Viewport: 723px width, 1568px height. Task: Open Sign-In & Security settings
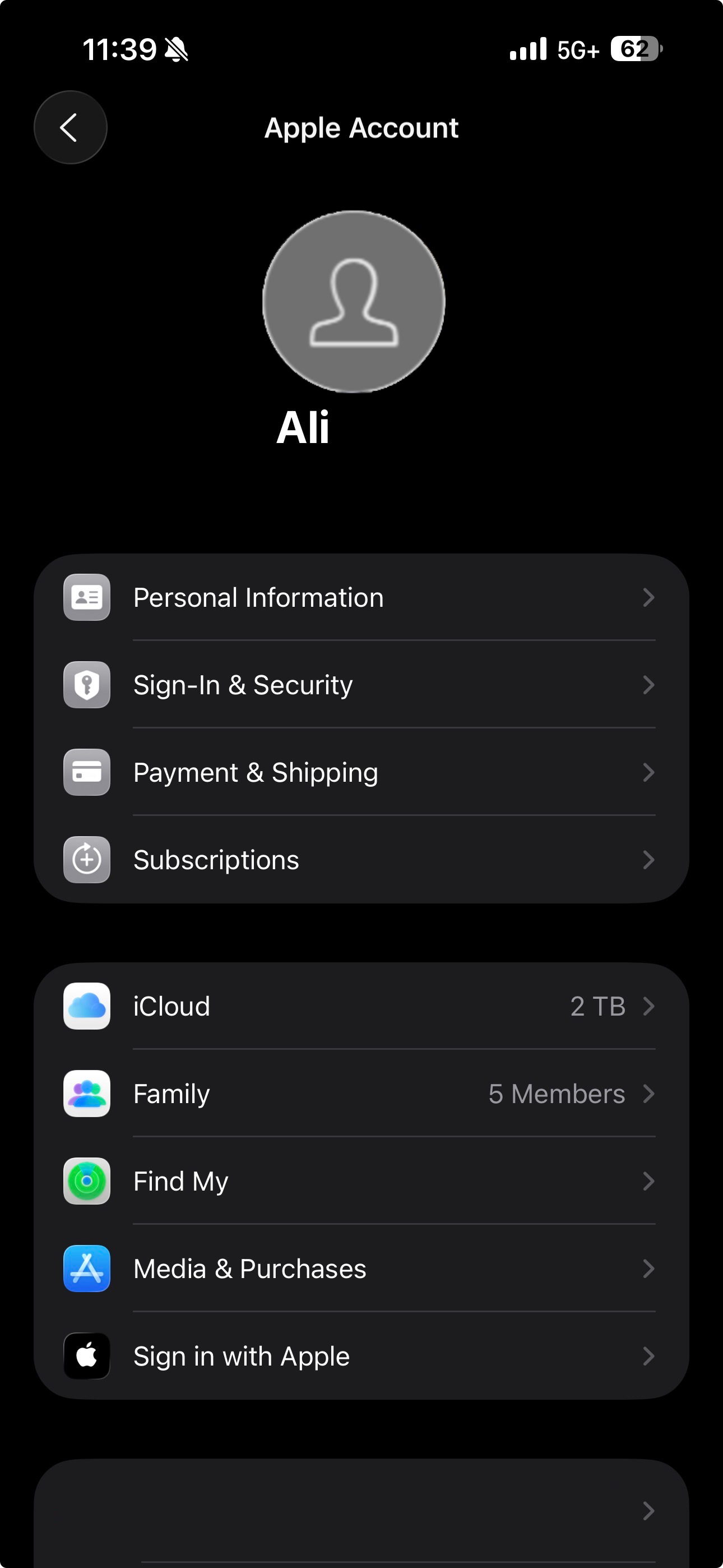(361, 685)
